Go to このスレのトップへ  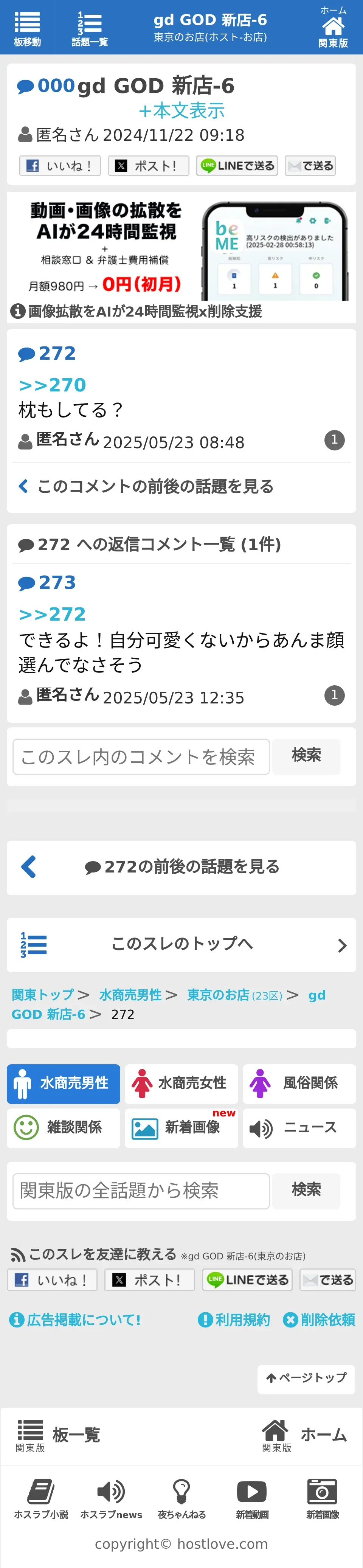[181, 944]
